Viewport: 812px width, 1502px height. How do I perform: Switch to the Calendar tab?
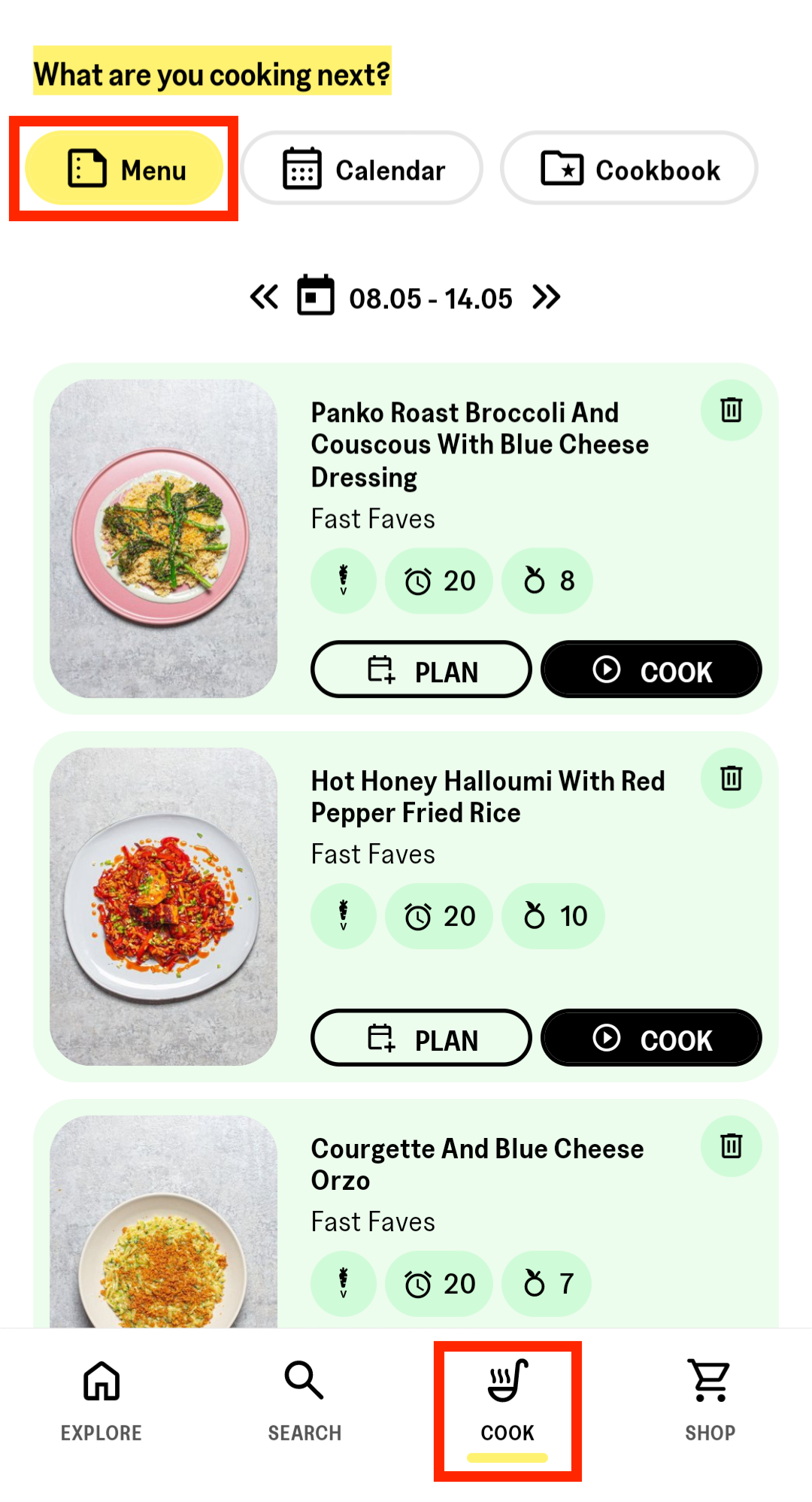coord(362,168)
